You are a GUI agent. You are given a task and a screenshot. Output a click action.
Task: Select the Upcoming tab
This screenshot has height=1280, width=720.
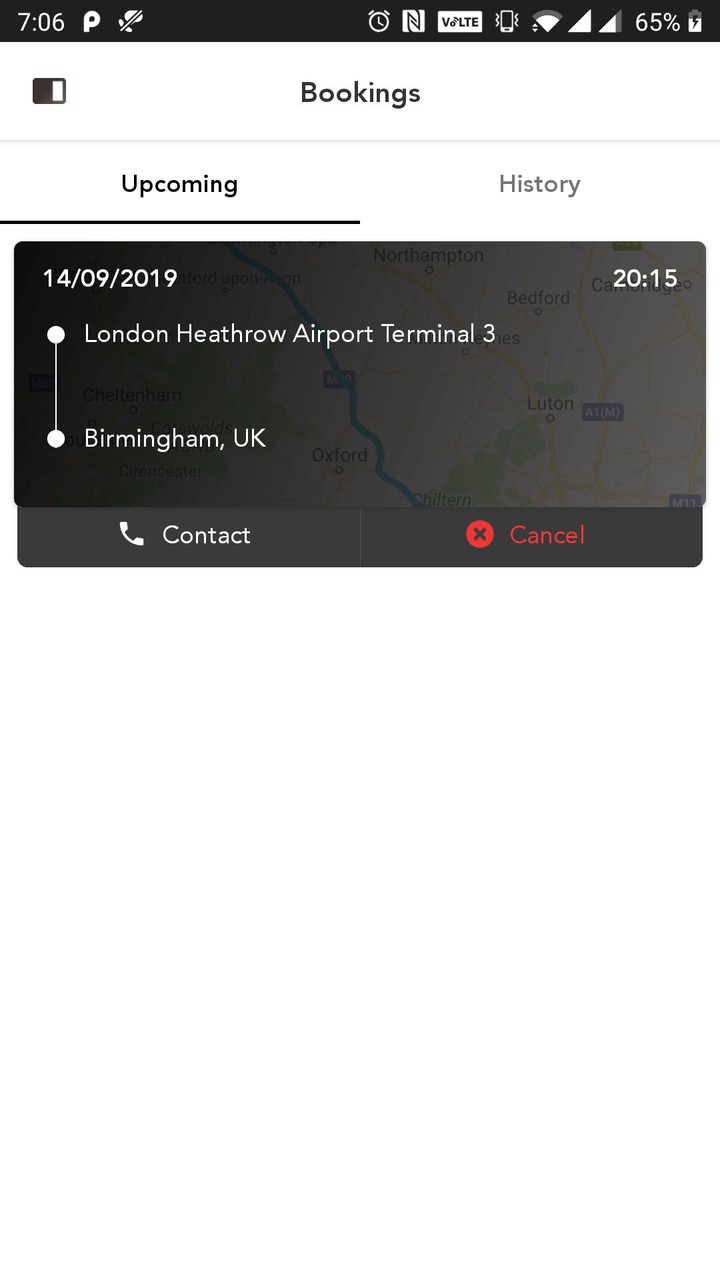(x=180, y=184)
